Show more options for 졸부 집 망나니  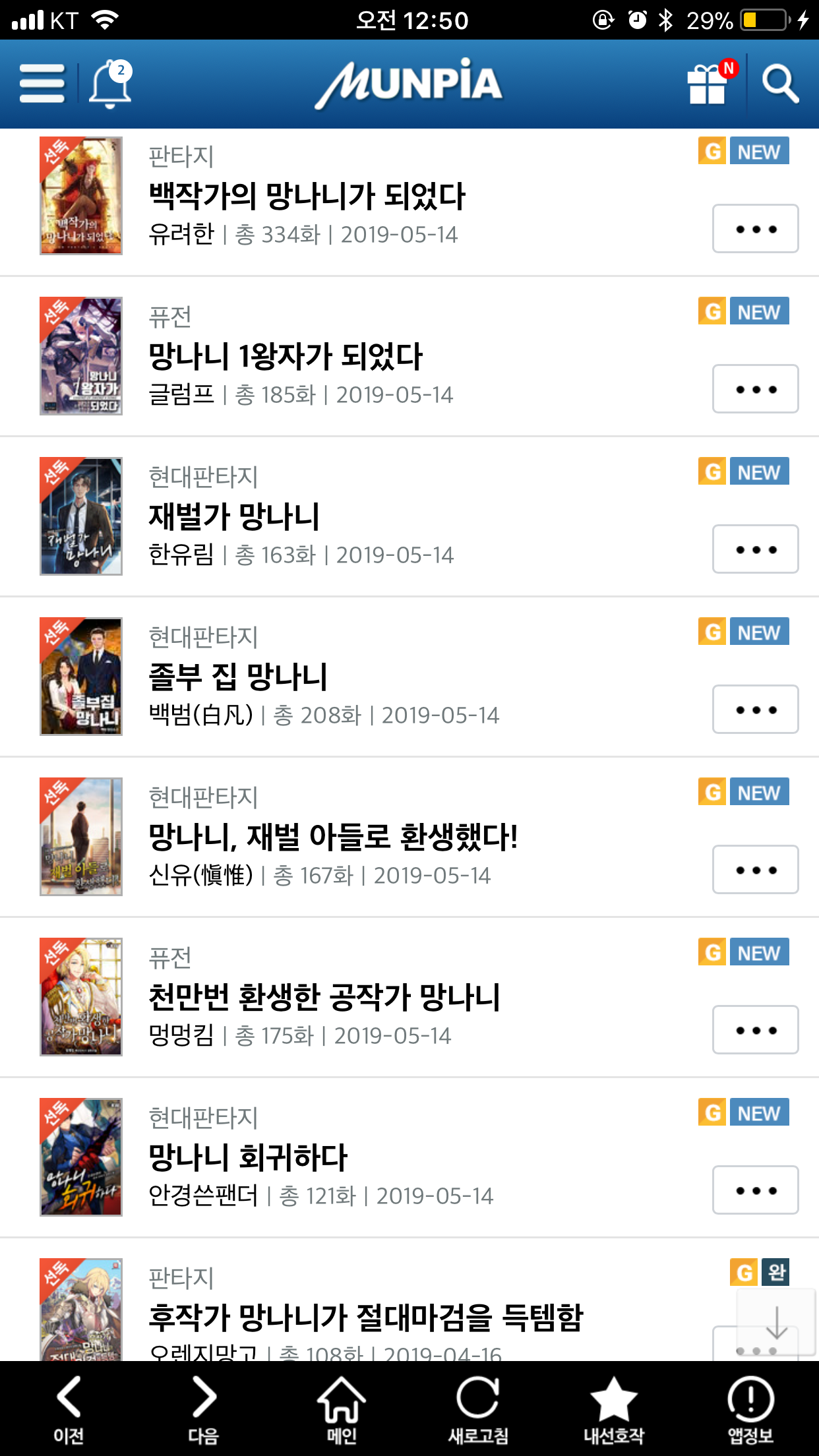coord(755,710)
